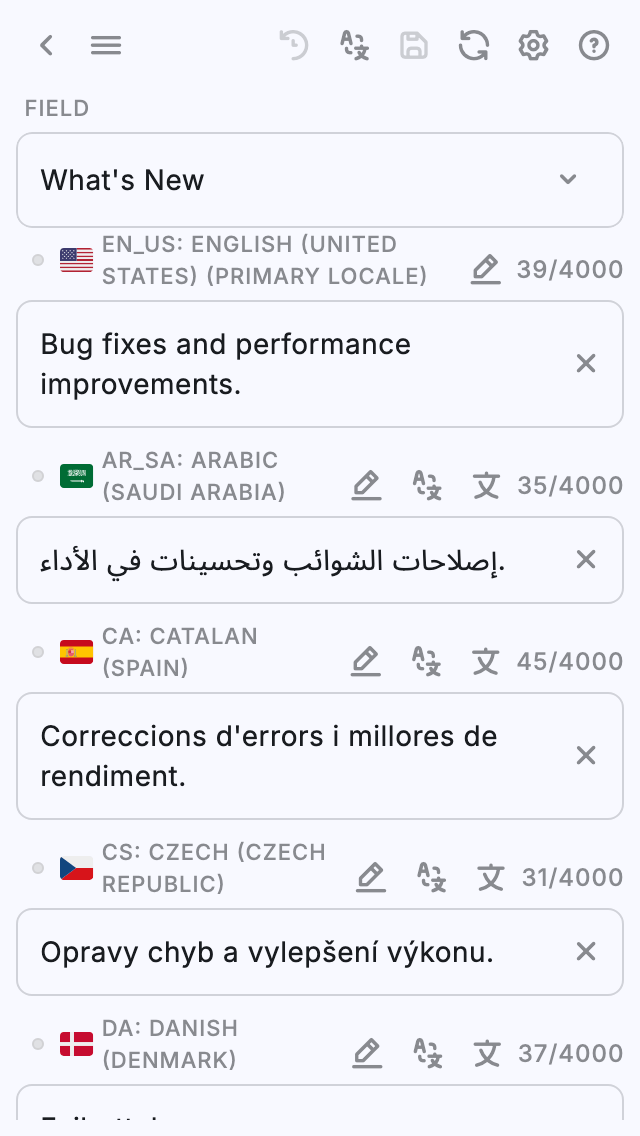Clear the Arabic text field
The height and width of the screenshot is (1136, 640).
tap(586, 560)
